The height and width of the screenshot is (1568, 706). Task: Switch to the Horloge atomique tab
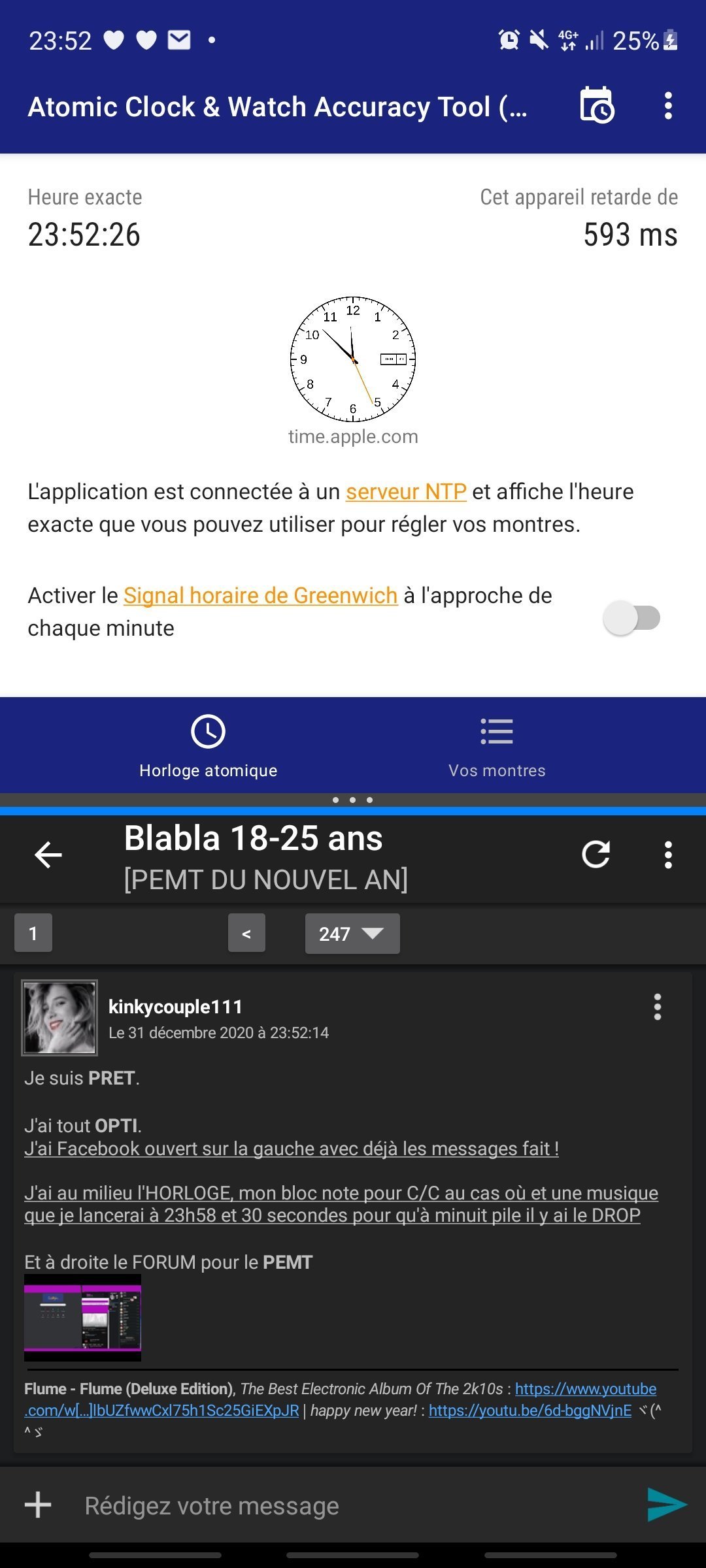(208, 746)
